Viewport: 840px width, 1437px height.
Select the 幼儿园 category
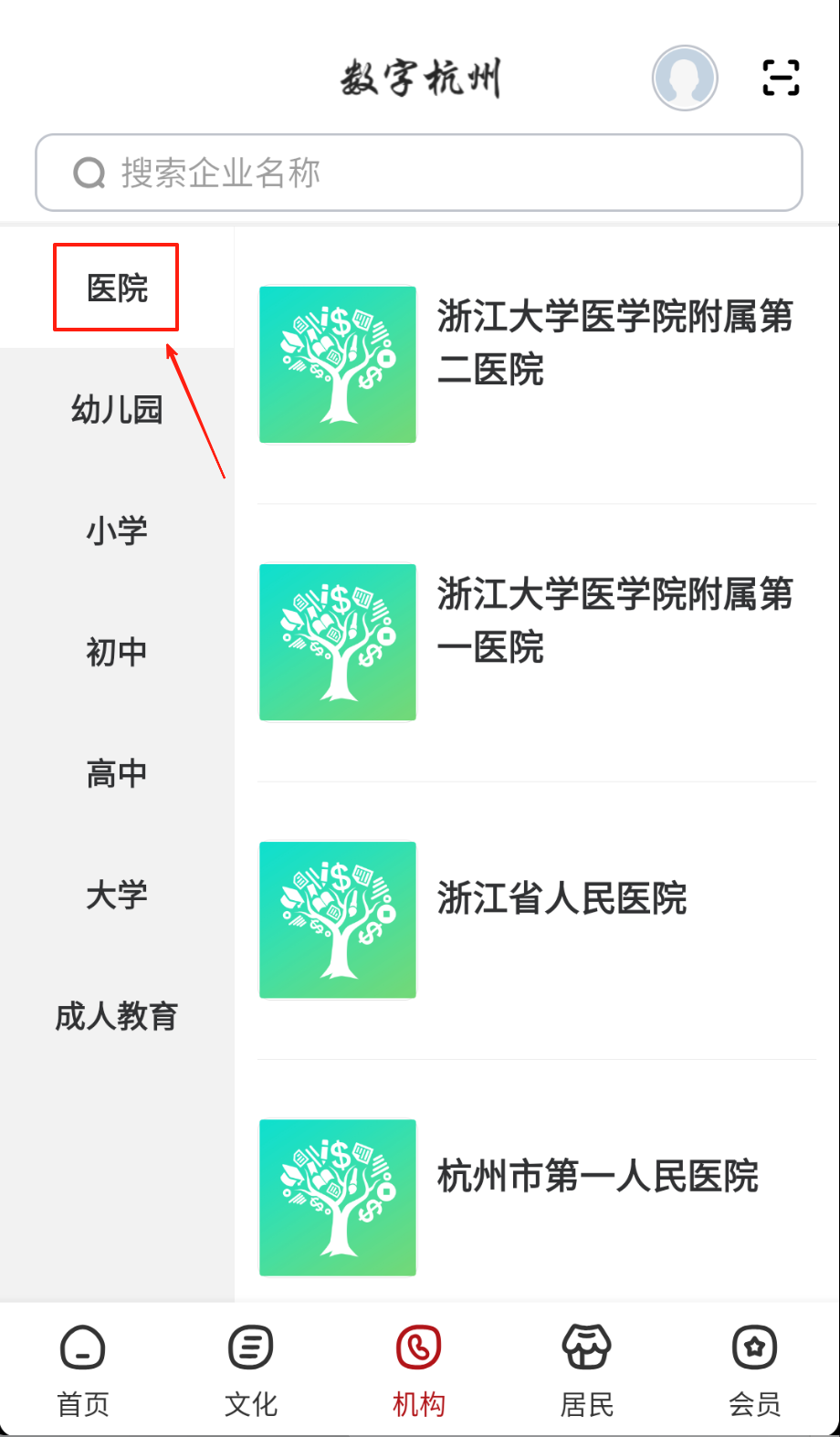coord(117,410)
